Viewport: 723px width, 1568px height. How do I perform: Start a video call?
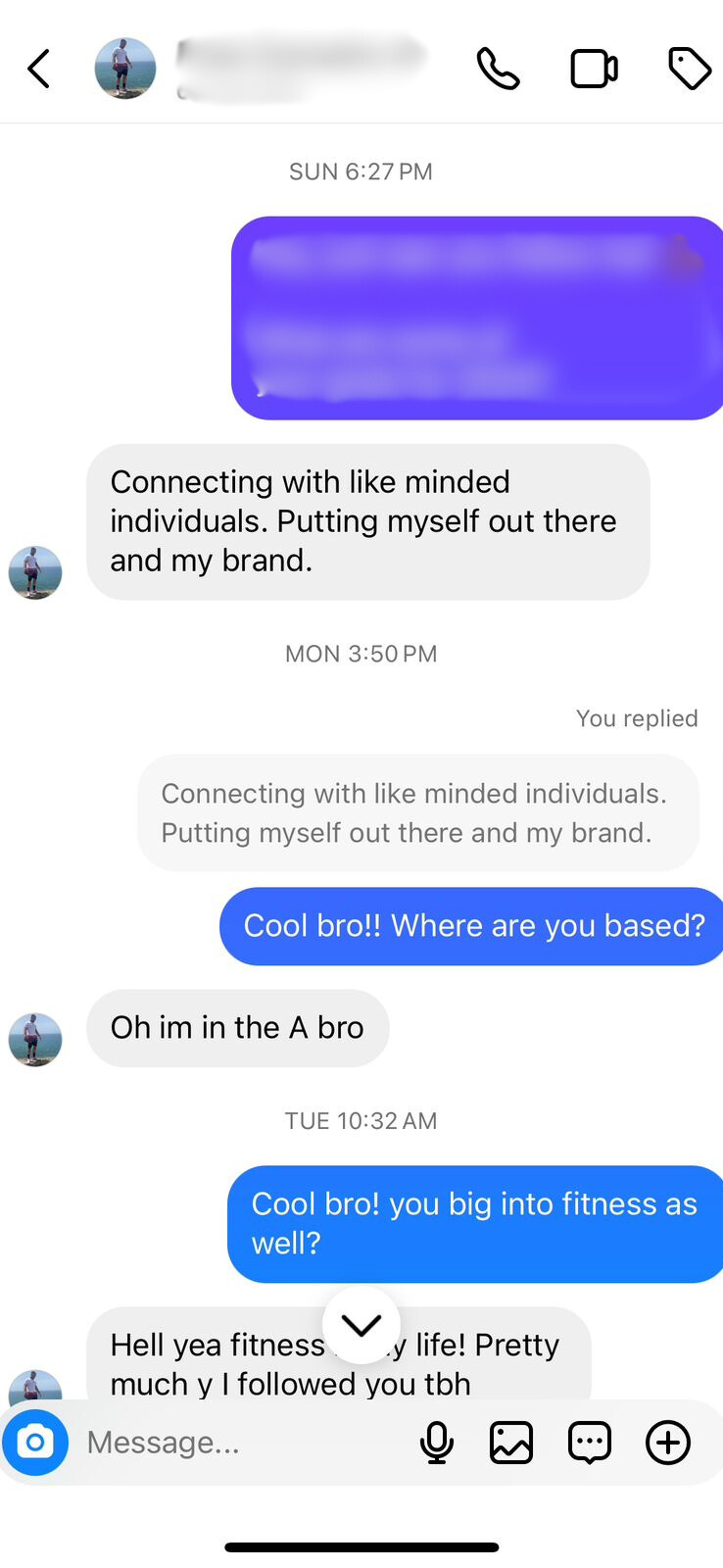594,69
